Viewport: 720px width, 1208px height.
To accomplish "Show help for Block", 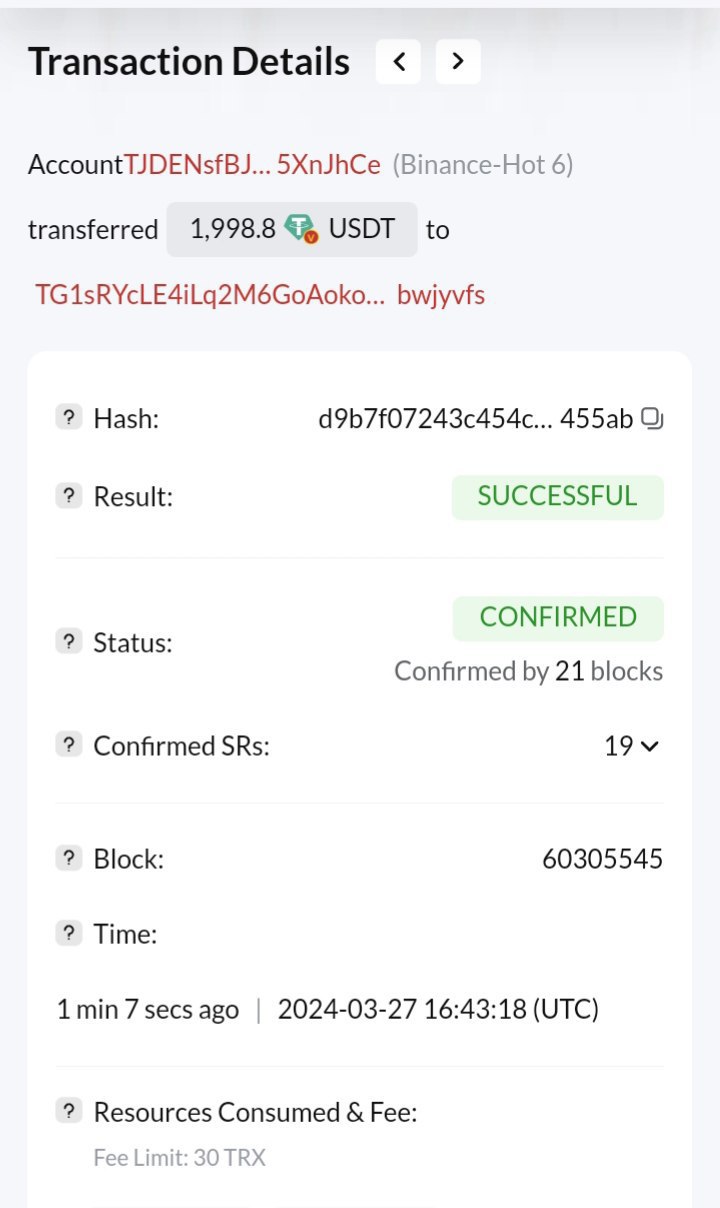I will click(x=68, y=858).
